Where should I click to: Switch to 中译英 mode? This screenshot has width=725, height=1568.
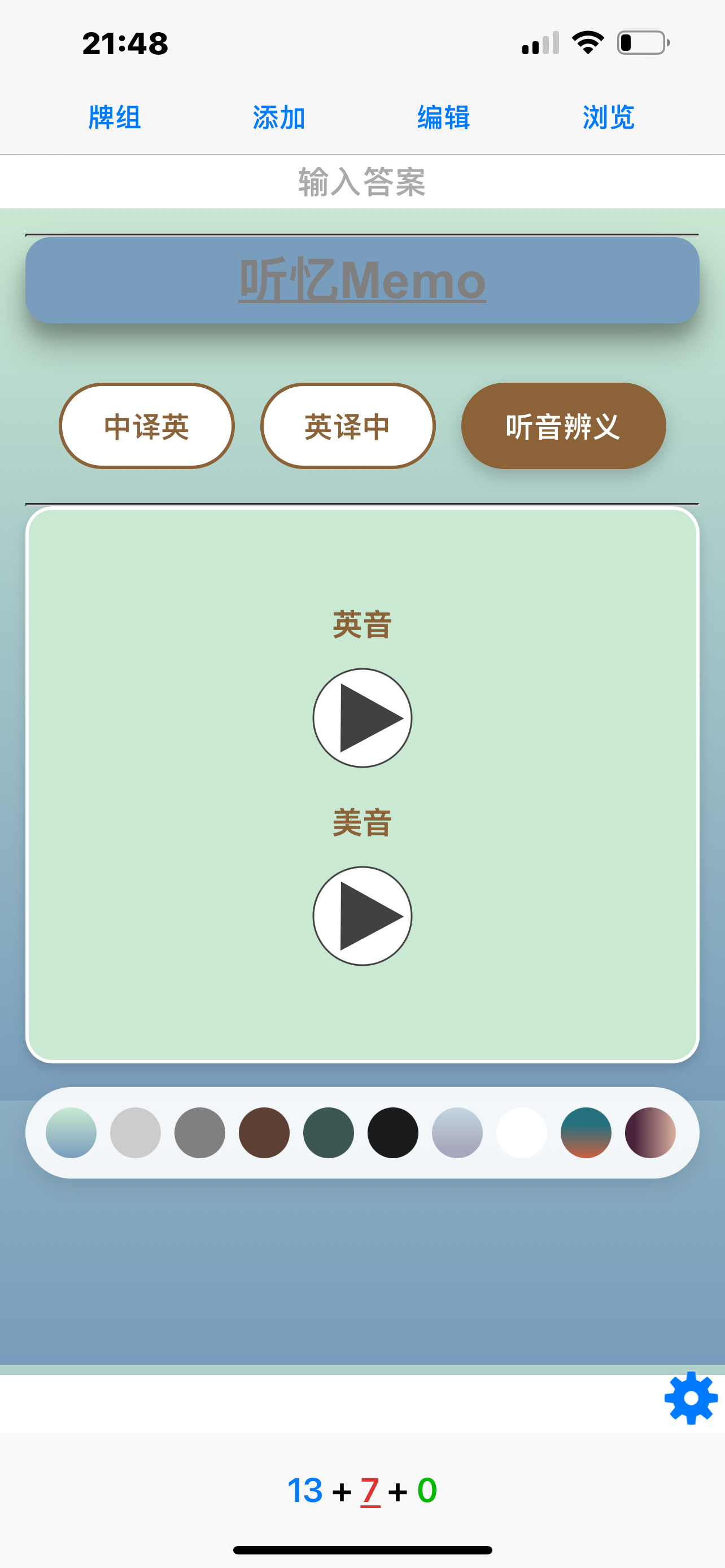(147, 426)
